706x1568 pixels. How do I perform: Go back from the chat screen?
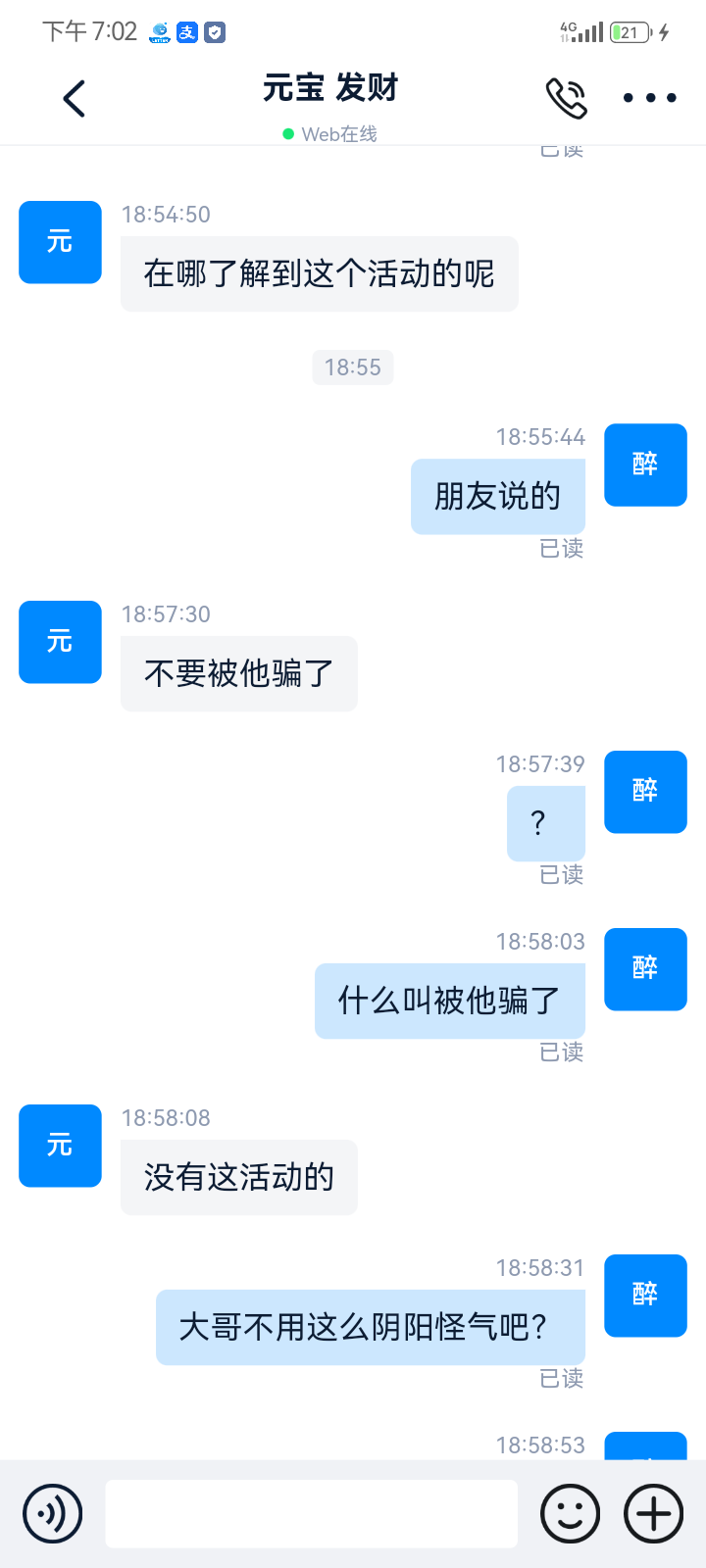pos(75,98)
